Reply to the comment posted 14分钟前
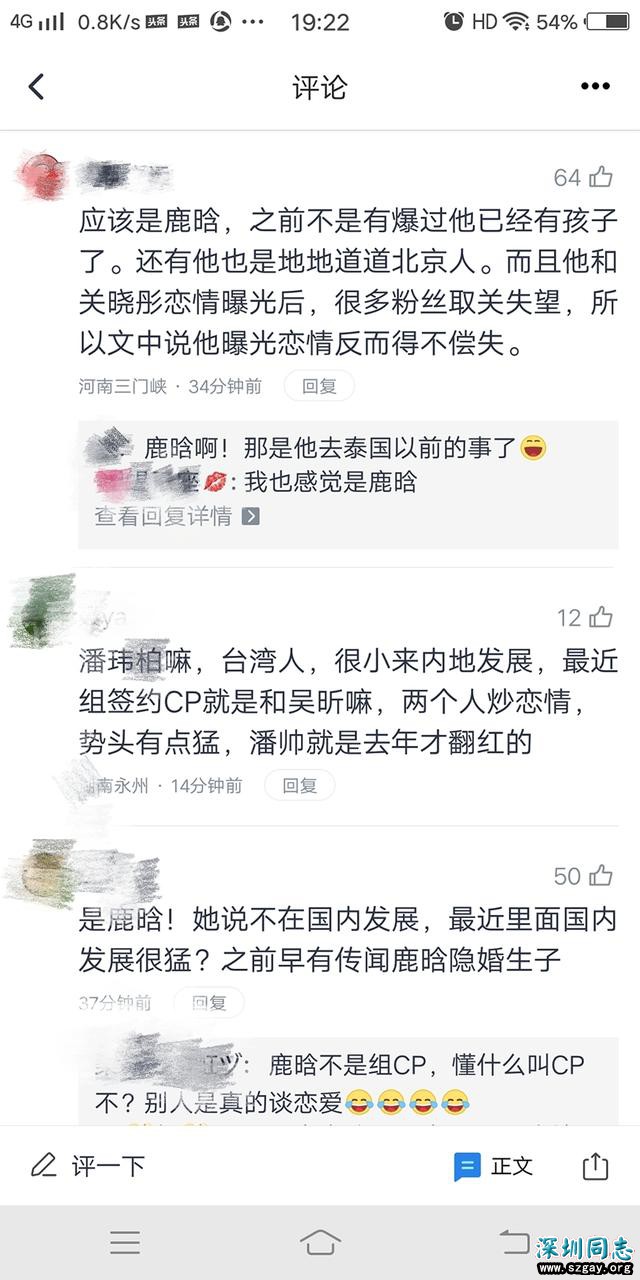This screenshot has width=640, height=1280. [x=299, y=785]
